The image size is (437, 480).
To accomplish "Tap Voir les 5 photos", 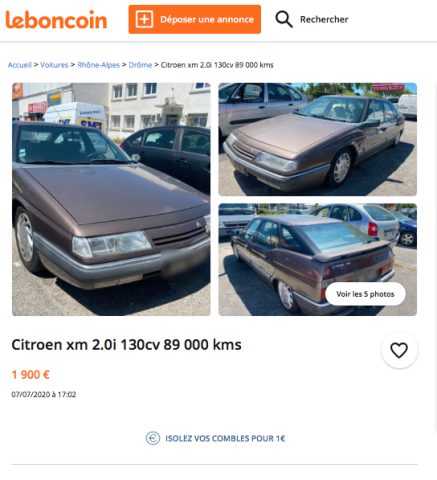I will pyautogui.click(x=365, y=294).
